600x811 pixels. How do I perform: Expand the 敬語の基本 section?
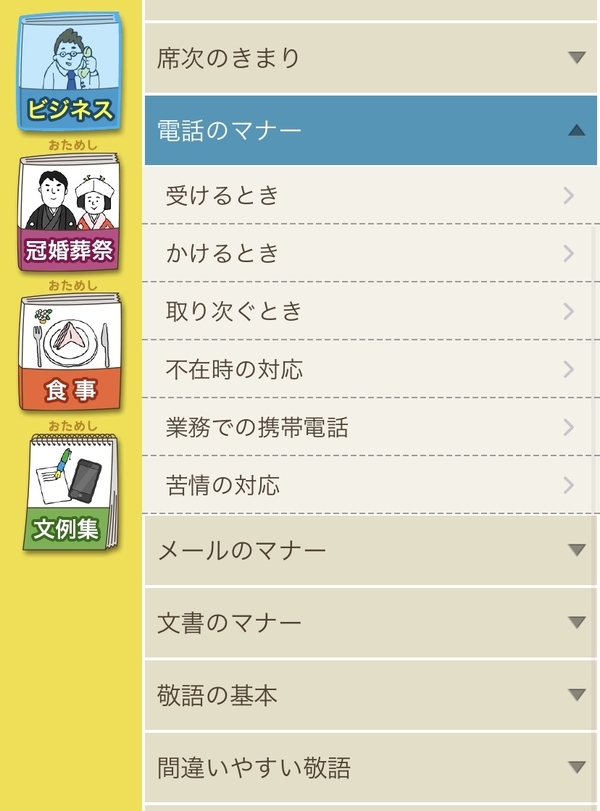click(370, 695)
